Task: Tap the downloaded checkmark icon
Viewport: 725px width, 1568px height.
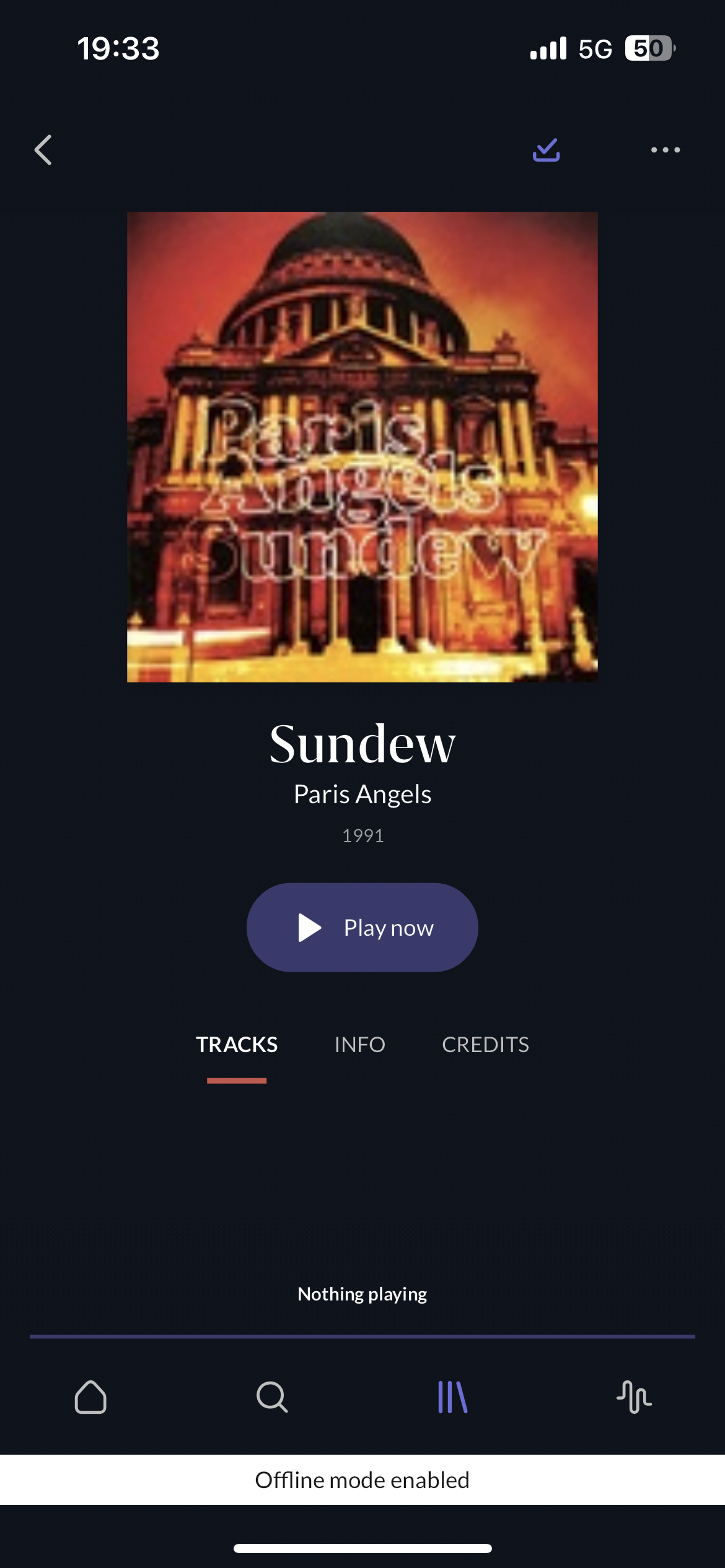Action: (546, 150)
